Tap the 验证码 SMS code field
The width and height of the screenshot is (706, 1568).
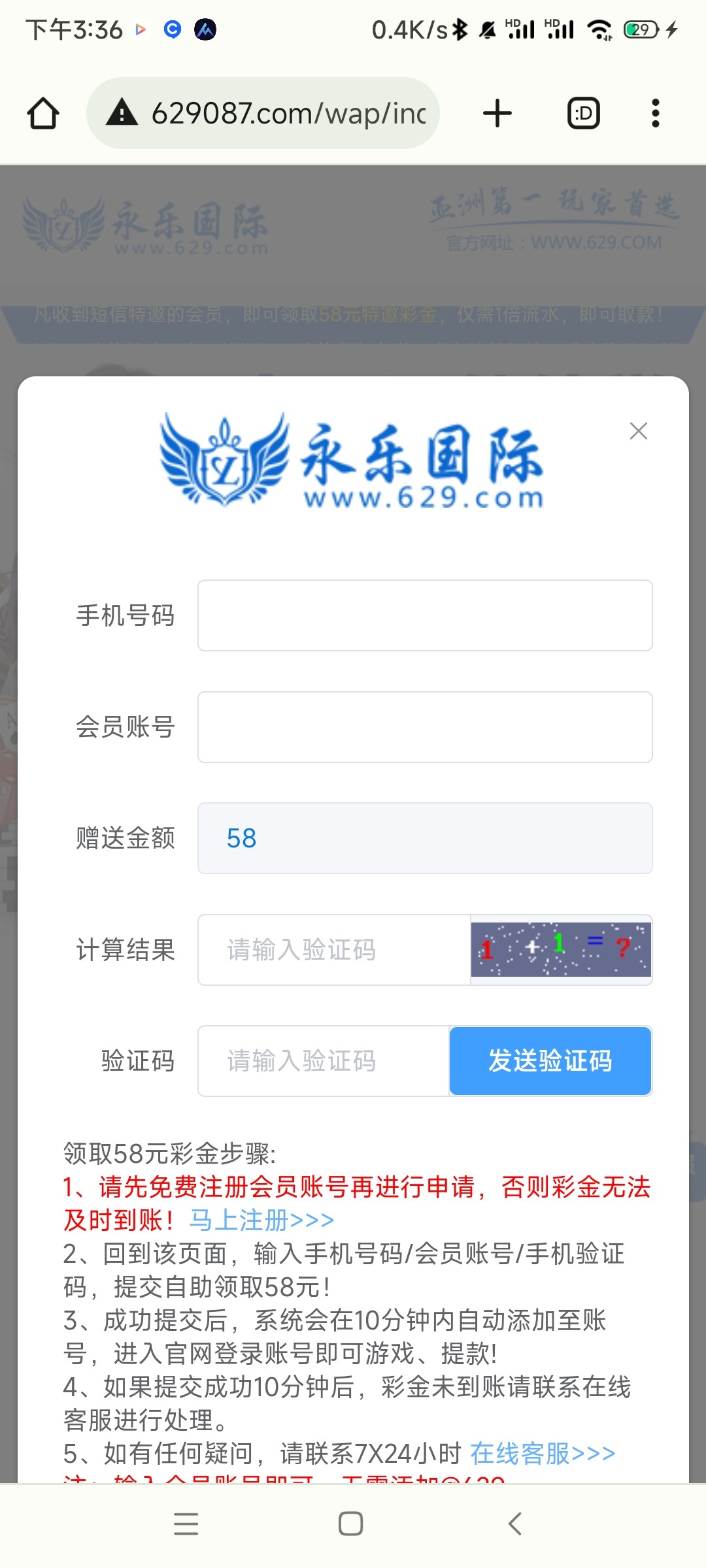coord(324,1061)
